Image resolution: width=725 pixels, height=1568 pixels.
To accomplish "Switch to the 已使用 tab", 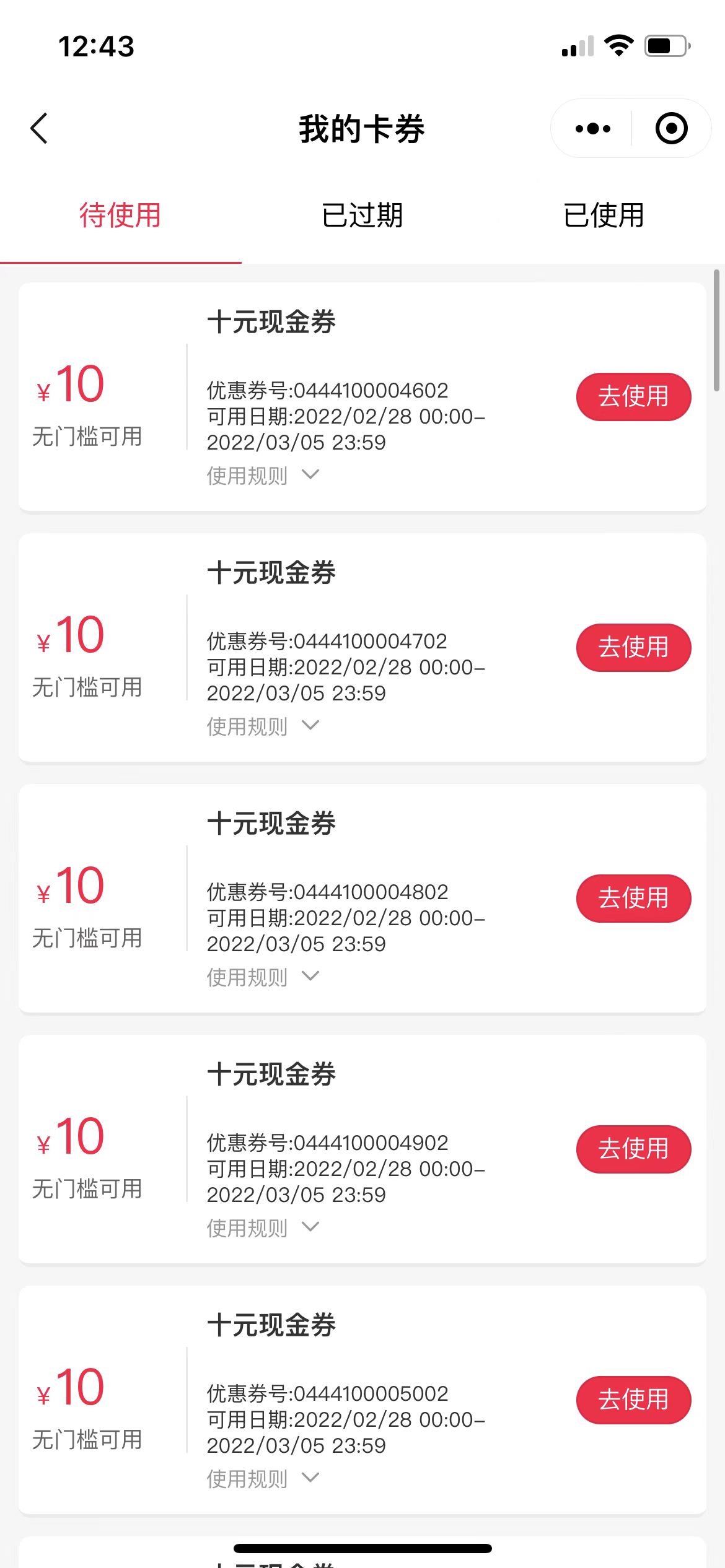I will pos(604,216).
